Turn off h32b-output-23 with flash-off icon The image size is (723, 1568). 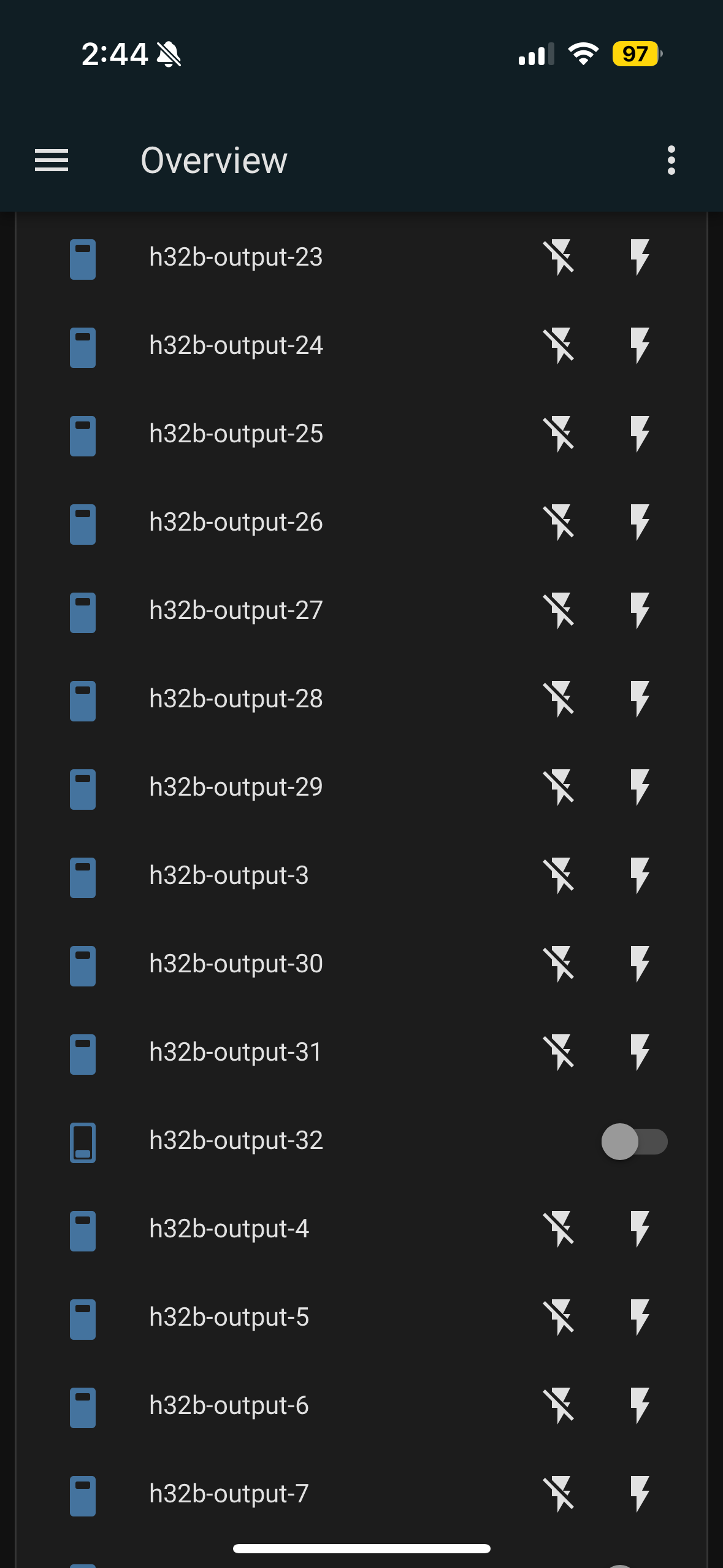(558, 257)
